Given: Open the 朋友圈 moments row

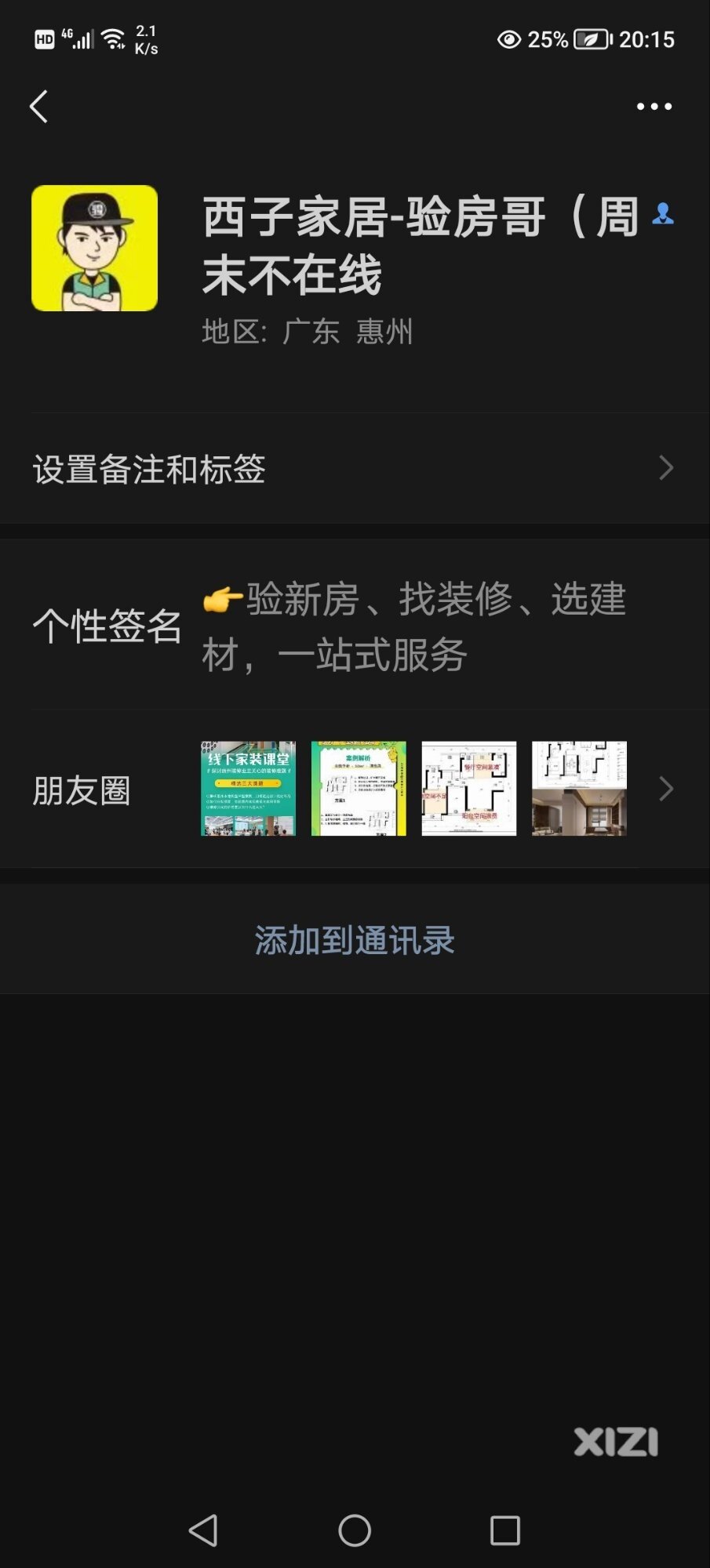Looking at the screenshot, I should (x=353, y=789).
